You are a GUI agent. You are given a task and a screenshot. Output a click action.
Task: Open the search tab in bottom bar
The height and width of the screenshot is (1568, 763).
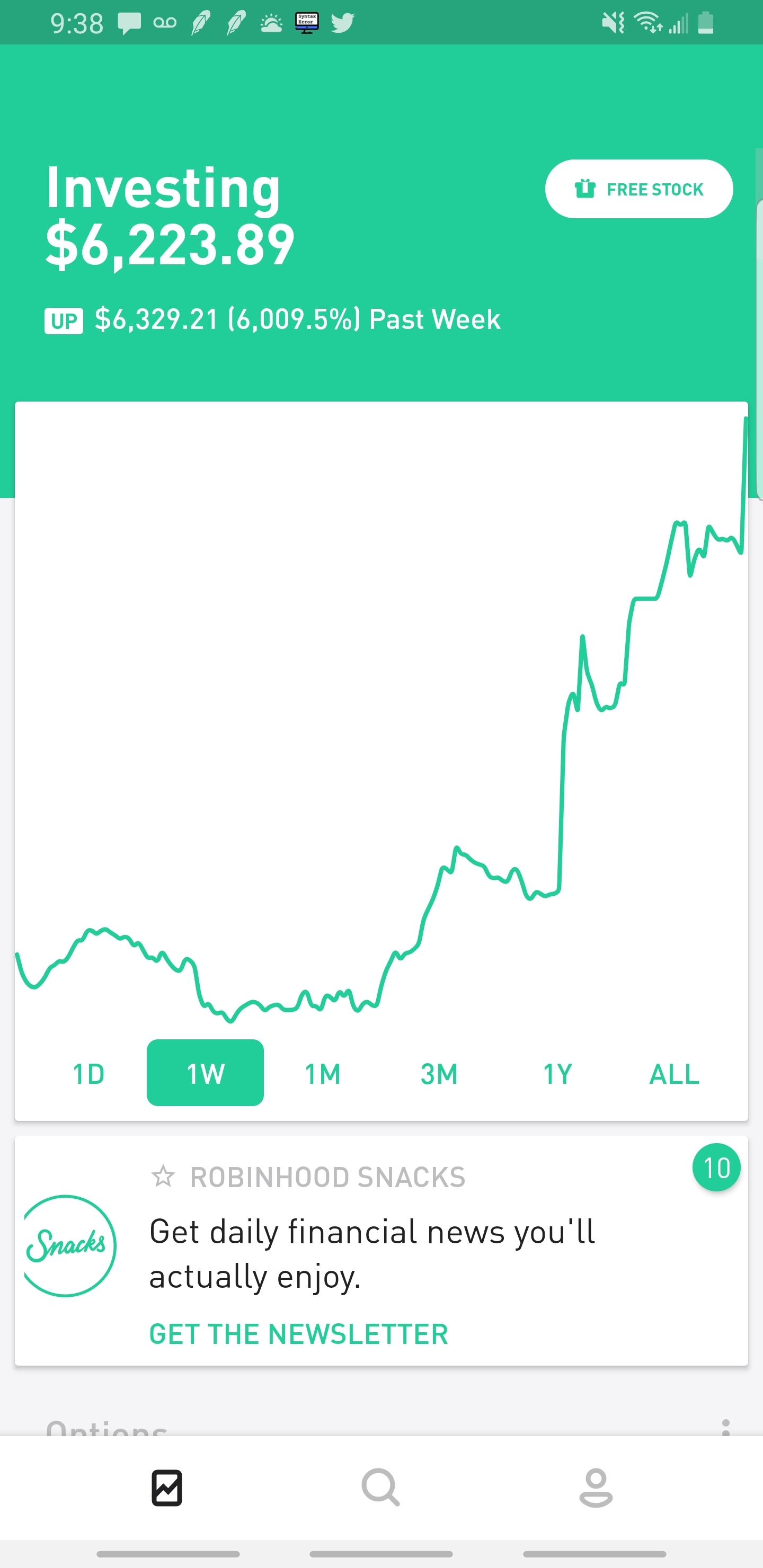tap(381, 1488)
